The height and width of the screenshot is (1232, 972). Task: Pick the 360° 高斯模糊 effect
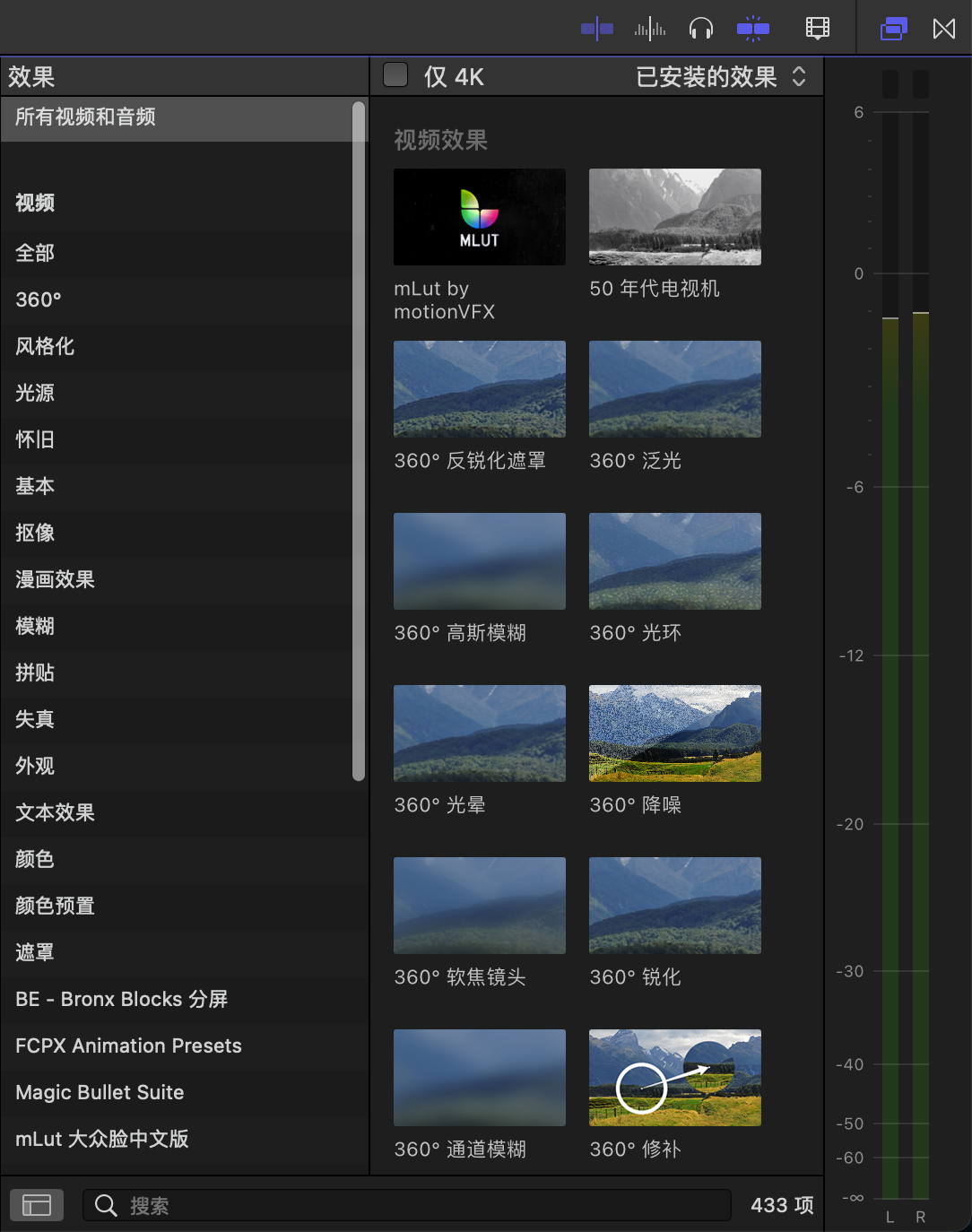pyautogui.click(x=479, y=561)
